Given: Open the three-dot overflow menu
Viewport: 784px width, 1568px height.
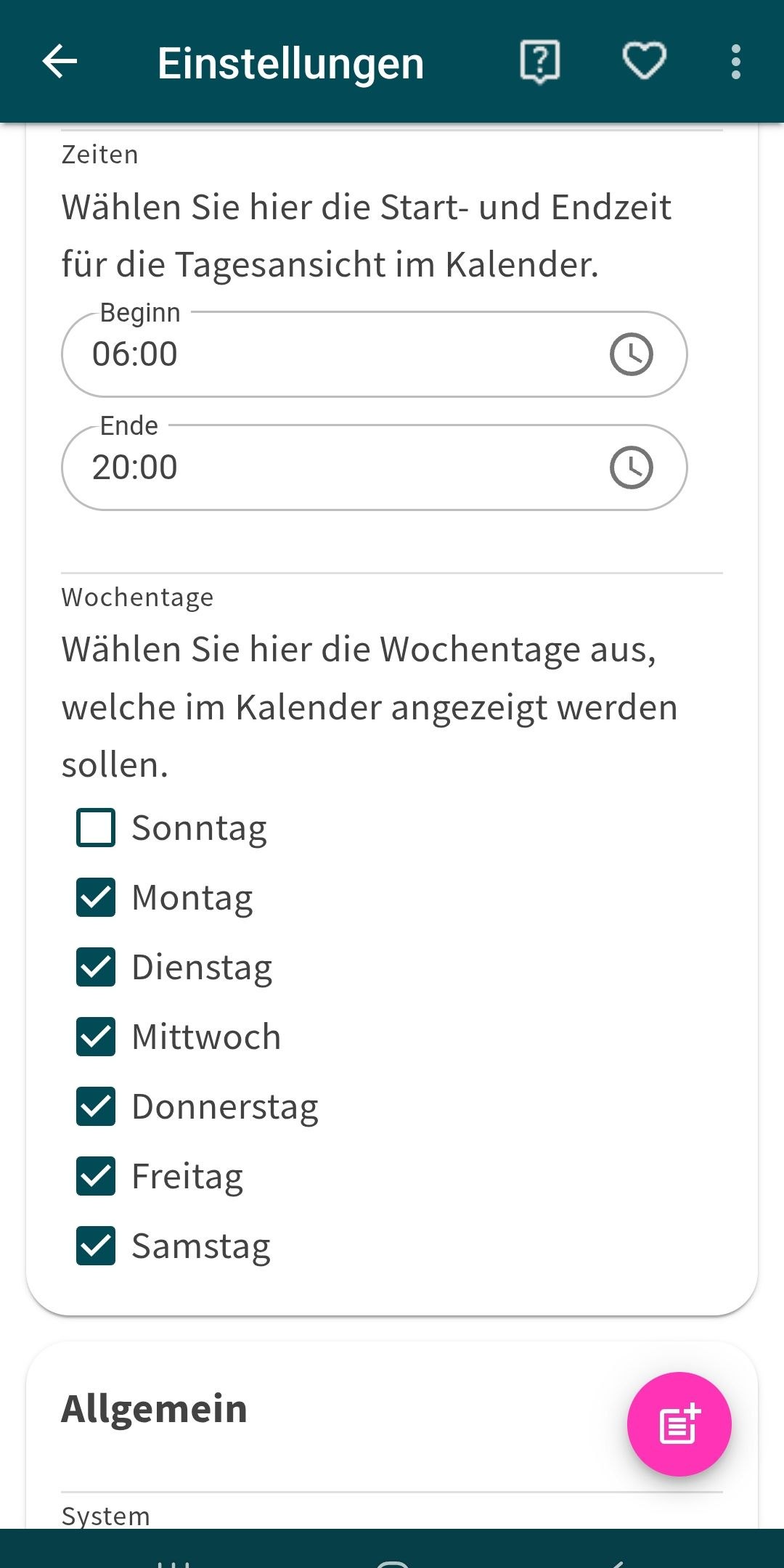Looking at the screenshot, I should pos(736,62).
